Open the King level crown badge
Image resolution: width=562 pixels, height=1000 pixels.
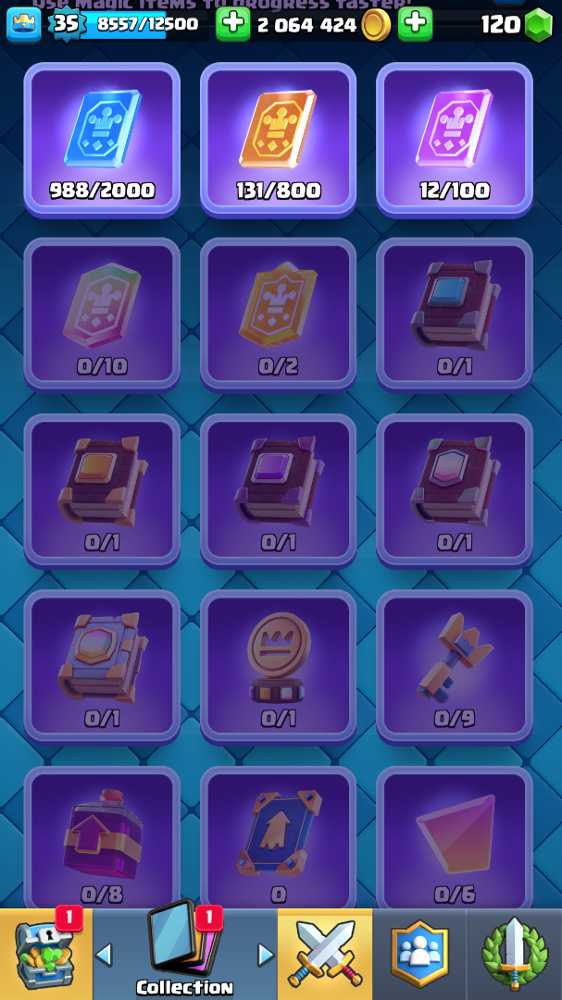(24, 24)
